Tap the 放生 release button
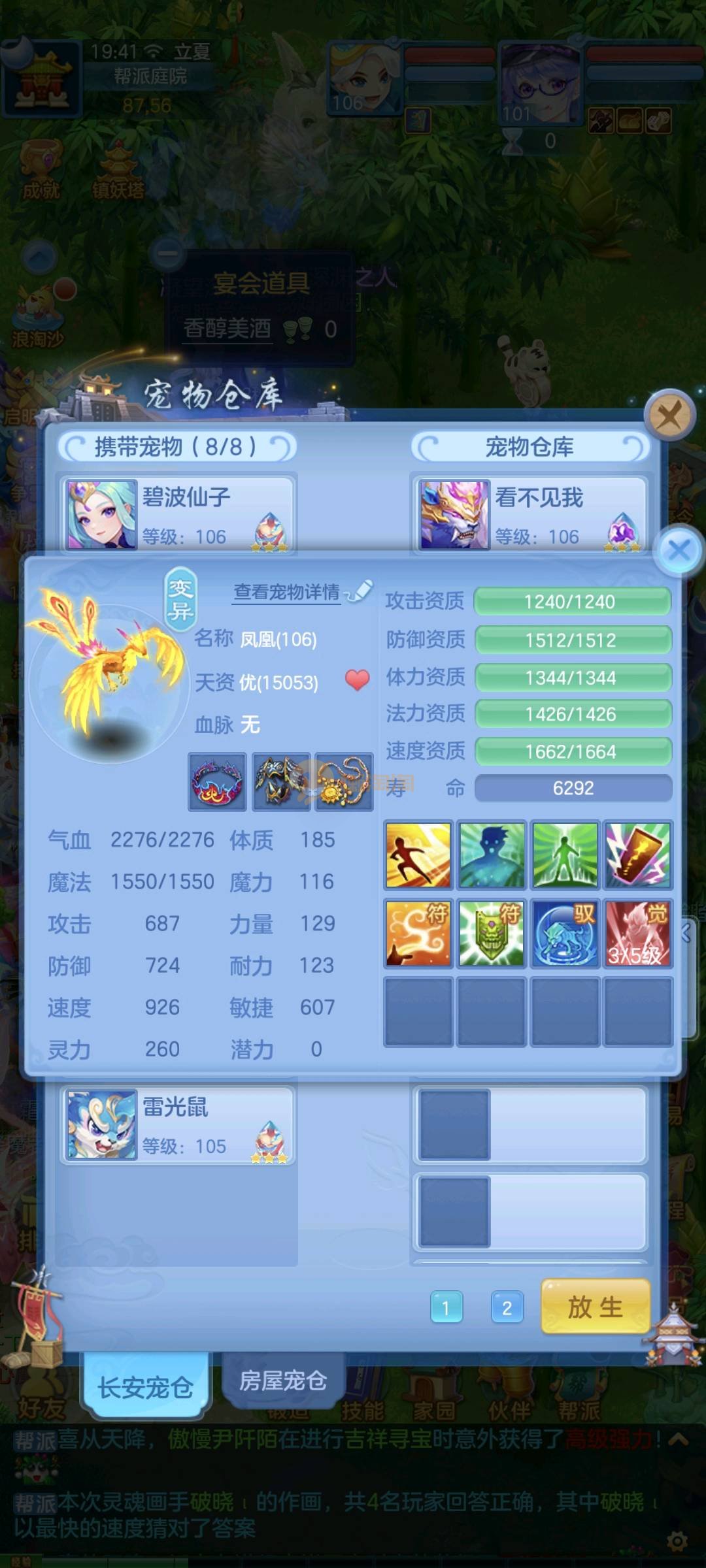706x1568 pixels. click(x=595, y=1307)
